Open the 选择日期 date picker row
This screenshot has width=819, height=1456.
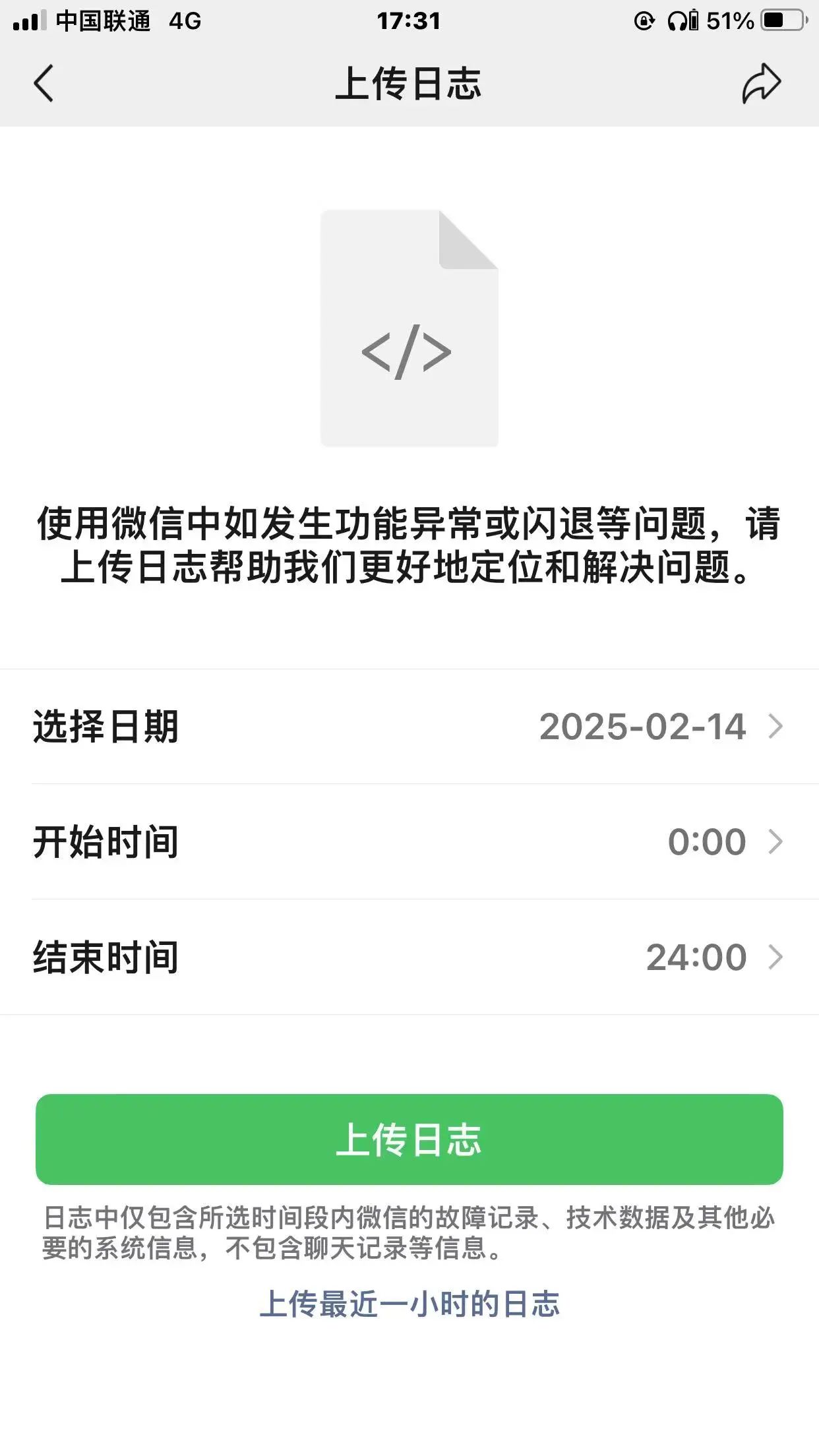(409, 727)
